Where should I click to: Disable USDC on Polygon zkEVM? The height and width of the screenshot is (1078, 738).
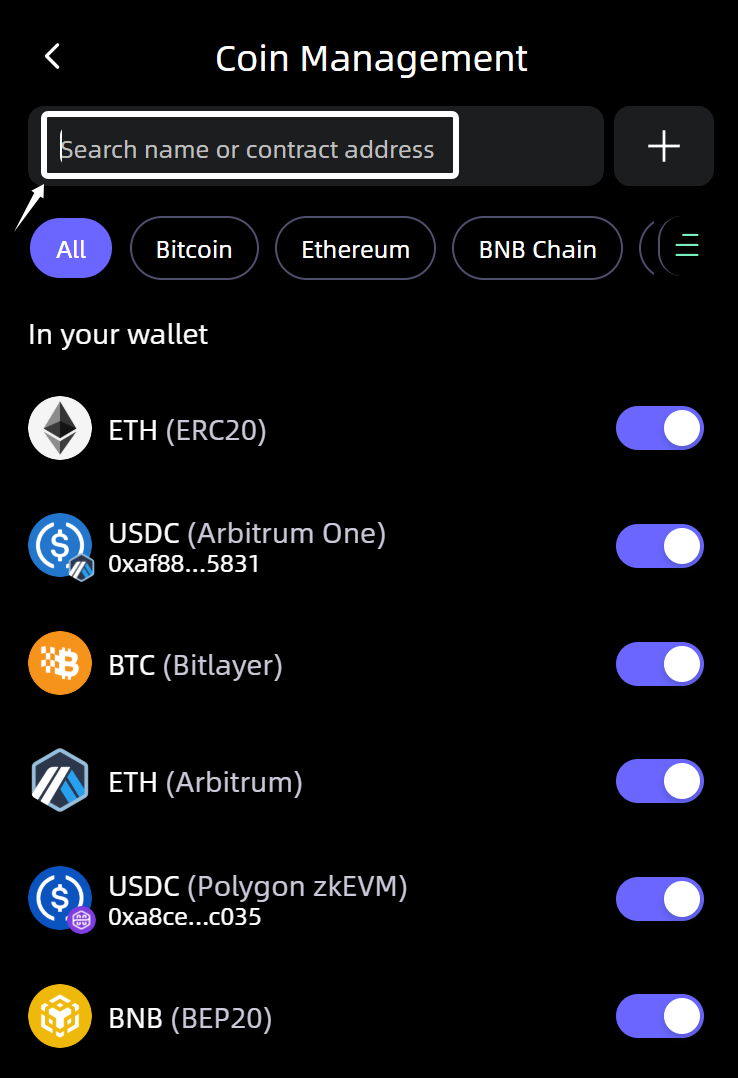pos(660,899)
